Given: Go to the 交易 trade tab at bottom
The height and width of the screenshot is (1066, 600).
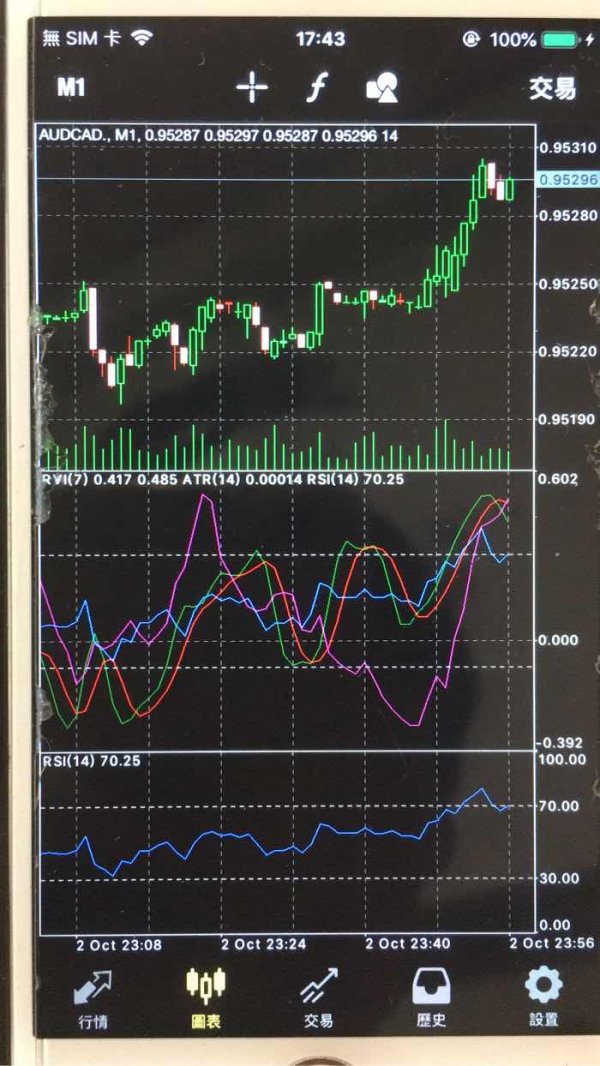Looking at the screenshot, I should tap(319, 998).
